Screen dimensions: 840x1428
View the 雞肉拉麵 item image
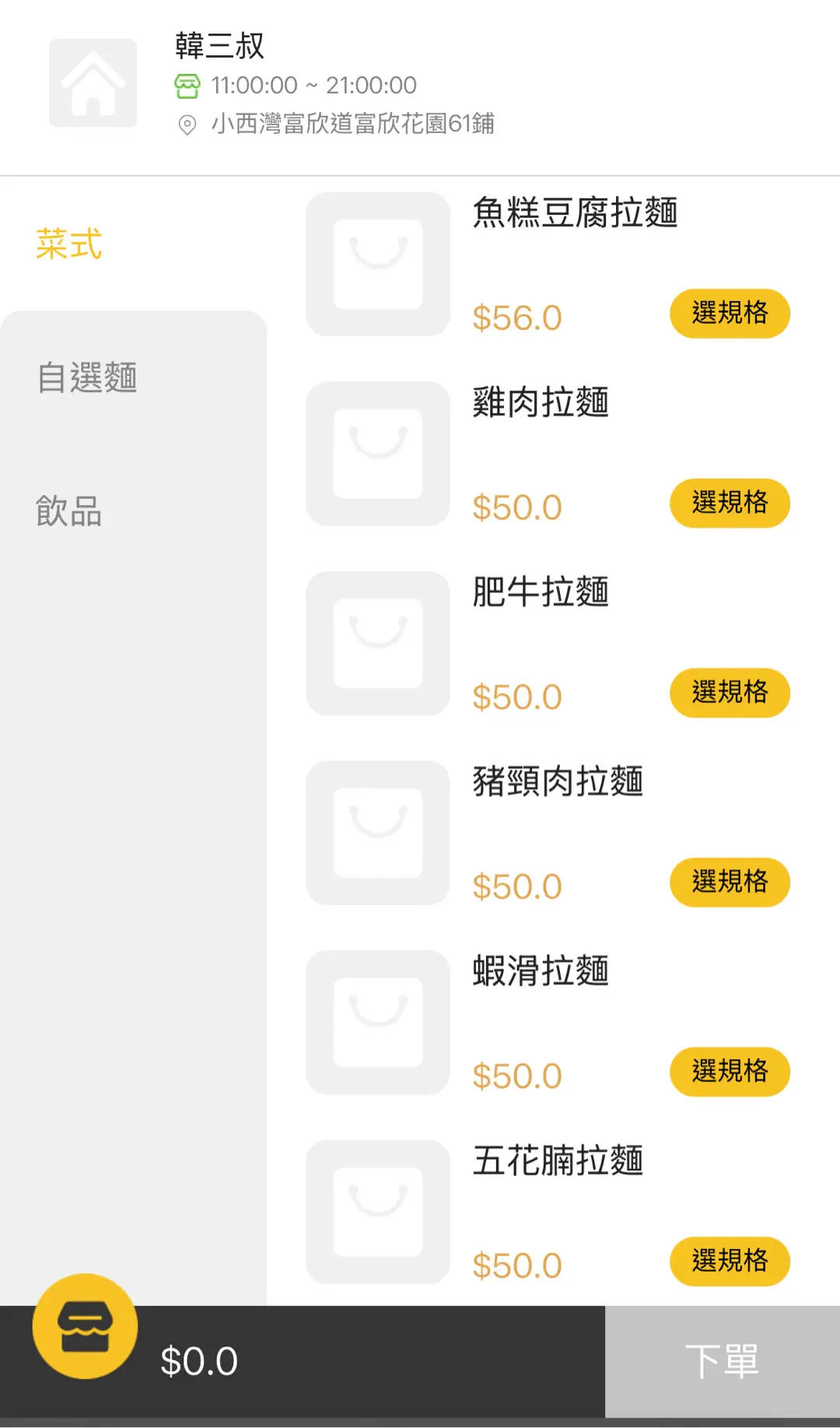(378, 454)
